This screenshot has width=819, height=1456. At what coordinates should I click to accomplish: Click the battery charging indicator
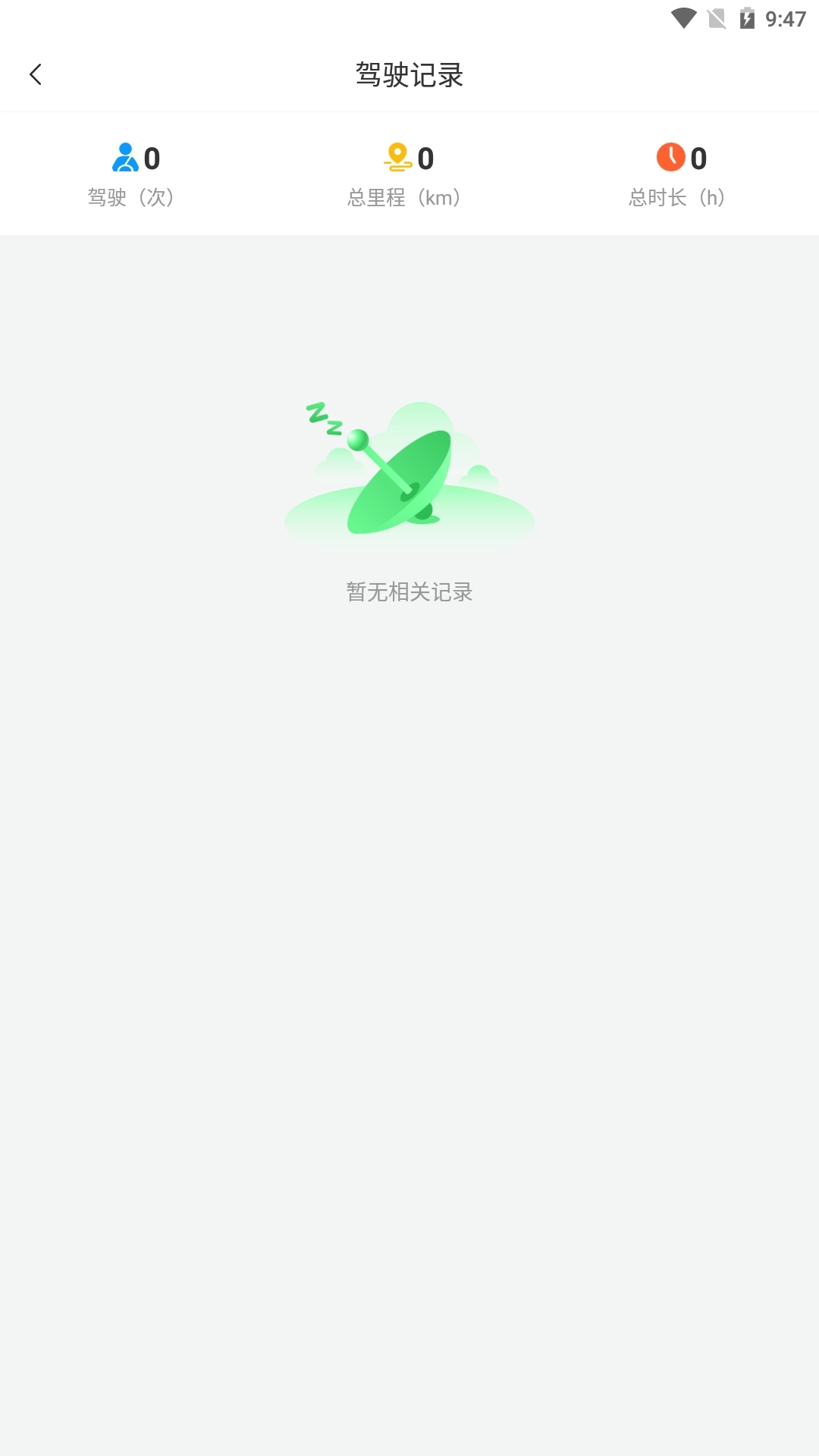(747, 20)
